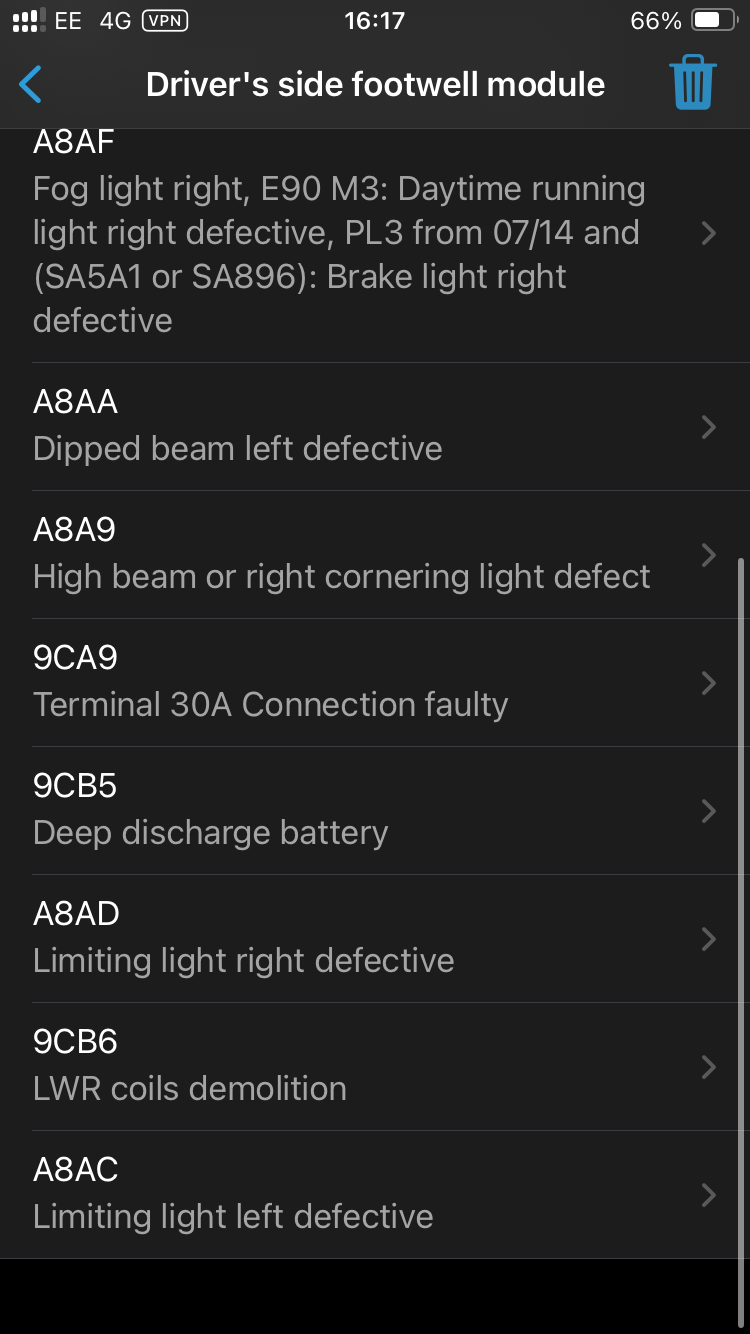750x1334 pixels.
Task: Tap the trash icon to clear fault codes
Action: [693, 83]
